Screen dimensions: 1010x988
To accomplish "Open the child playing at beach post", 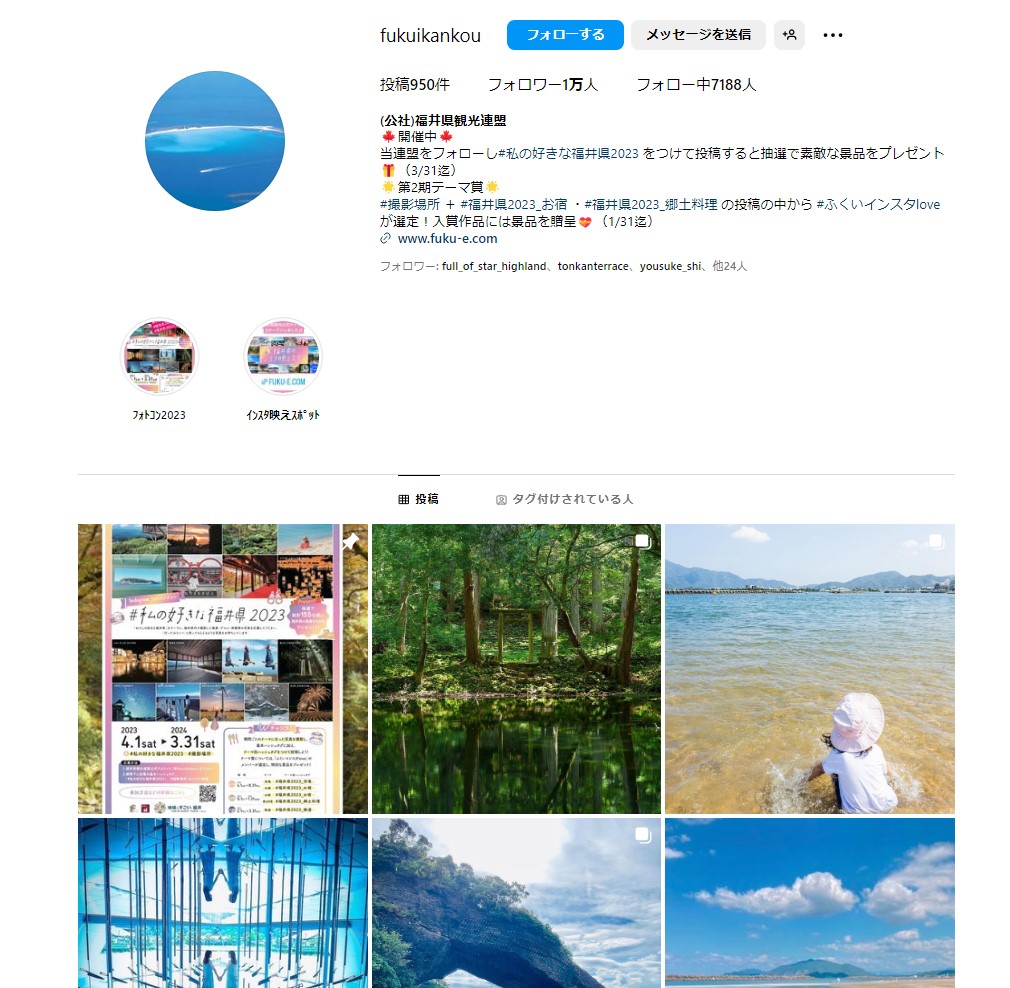I will tap(809, 668).
